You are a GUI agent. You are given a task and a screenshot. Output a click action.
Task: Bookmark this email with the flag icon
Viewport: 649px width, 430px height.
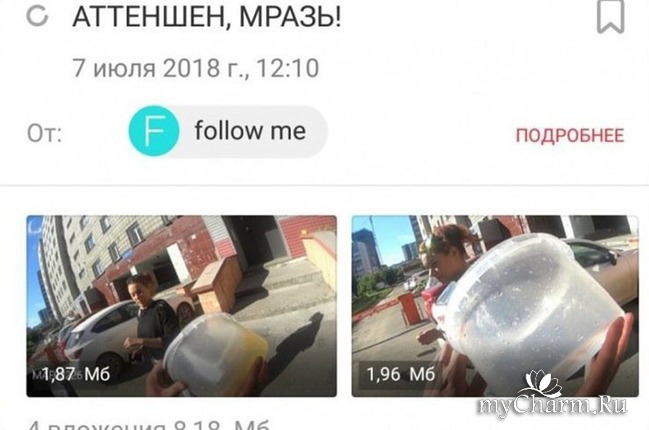coord(610,16)
